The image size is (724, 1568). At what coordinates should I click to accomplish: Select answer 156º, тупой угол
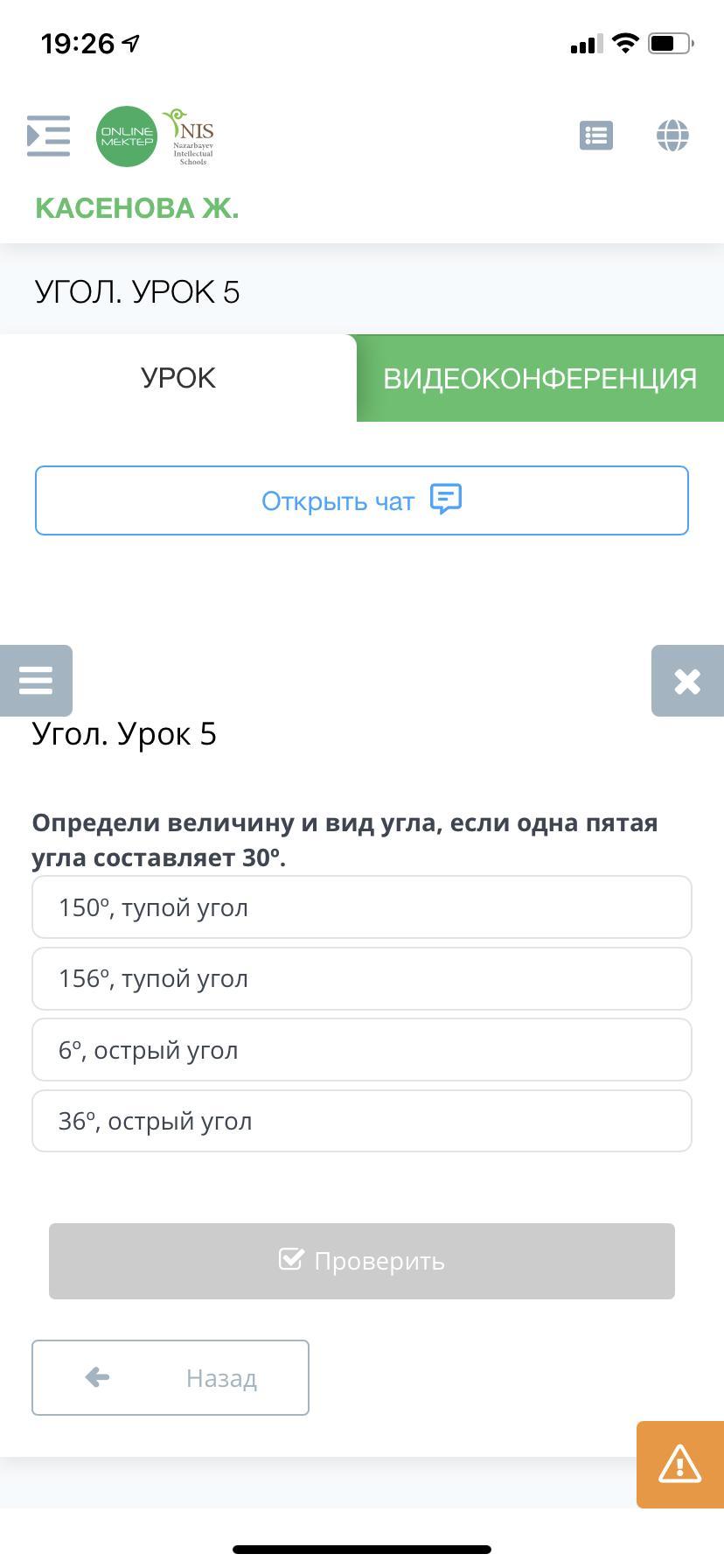(x=362, y=978)
